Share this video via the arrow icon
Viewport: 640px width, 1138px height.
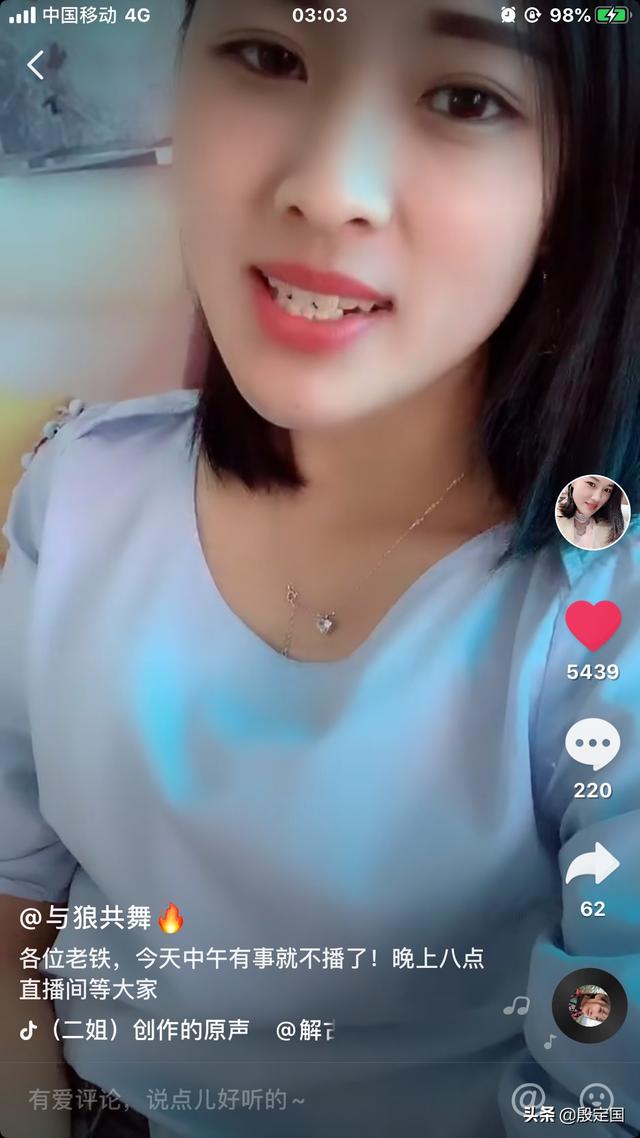(x=592, y=865)
